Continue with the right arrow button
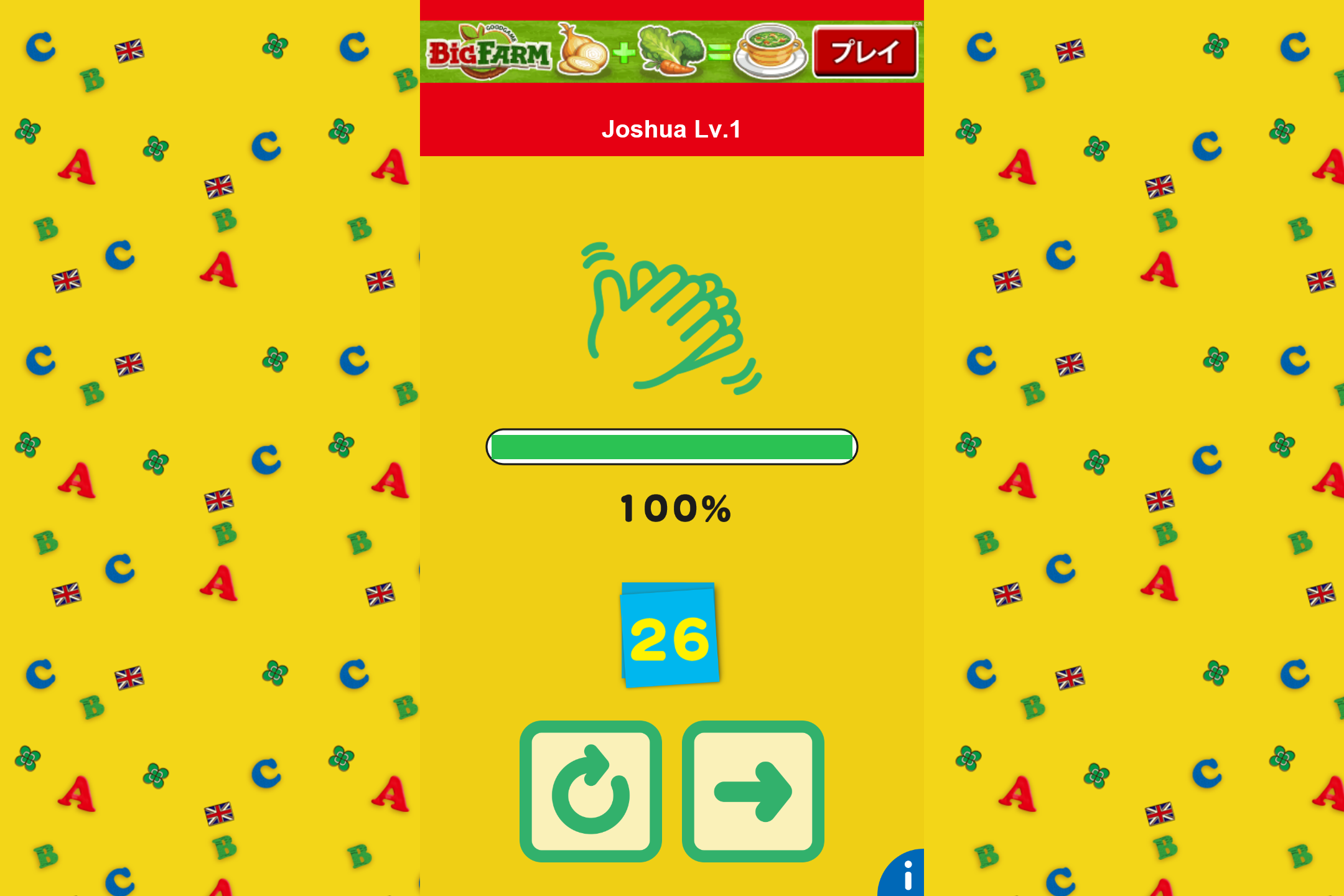Screen dimensions: 1344x896 point(753,791)
